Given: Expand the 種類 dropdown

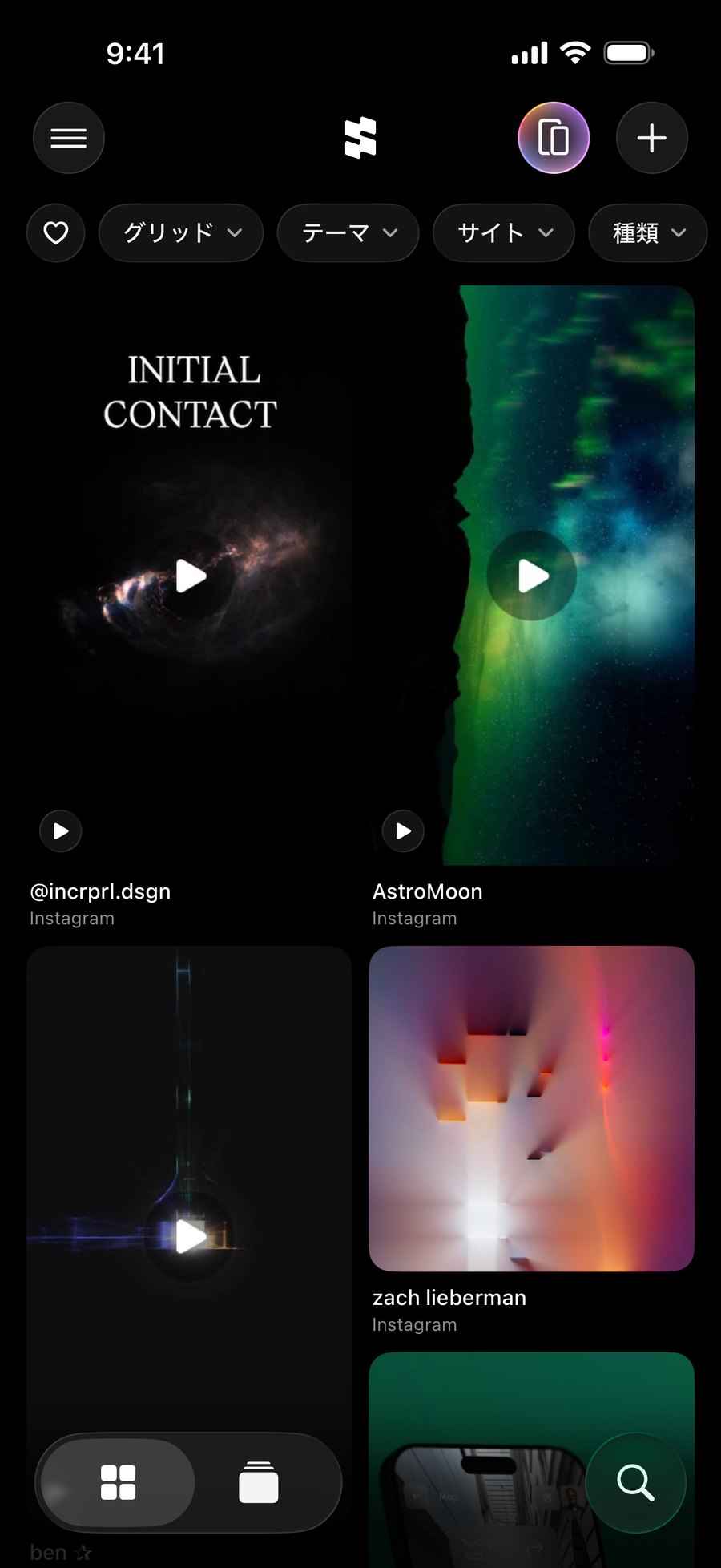Looking at the screenshot, I should click(x=648, y=233).
